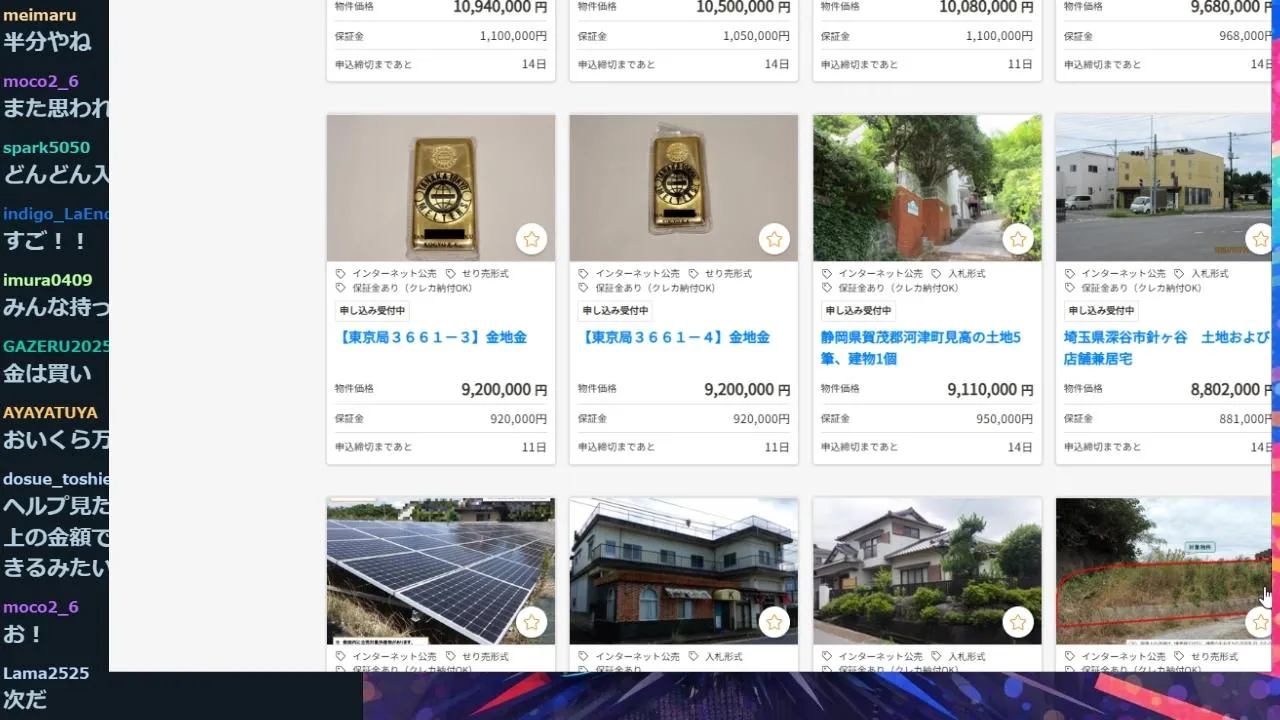Open 【東京局３６６１－４】金地金 listing title
The height and width of the screenshot is (720, 1280).
(676, 337)
